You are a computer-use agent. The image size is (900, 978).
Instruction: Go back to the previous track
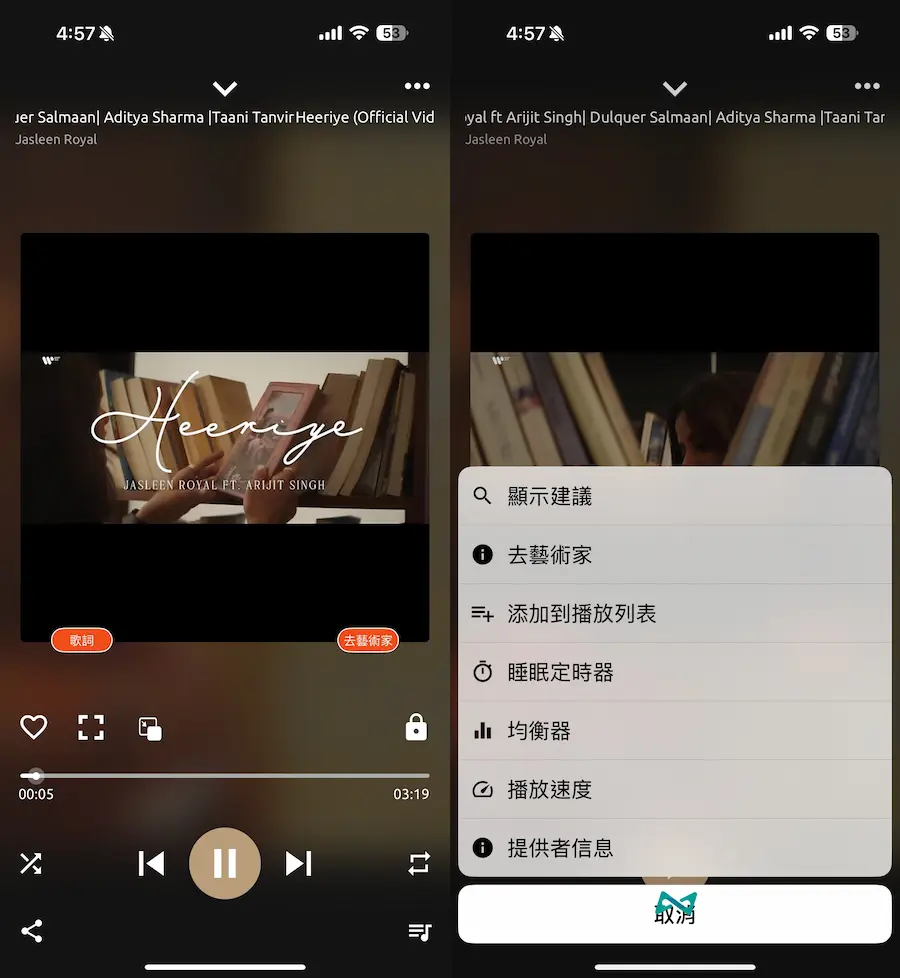pyautogui.click(x=151, y=863)
